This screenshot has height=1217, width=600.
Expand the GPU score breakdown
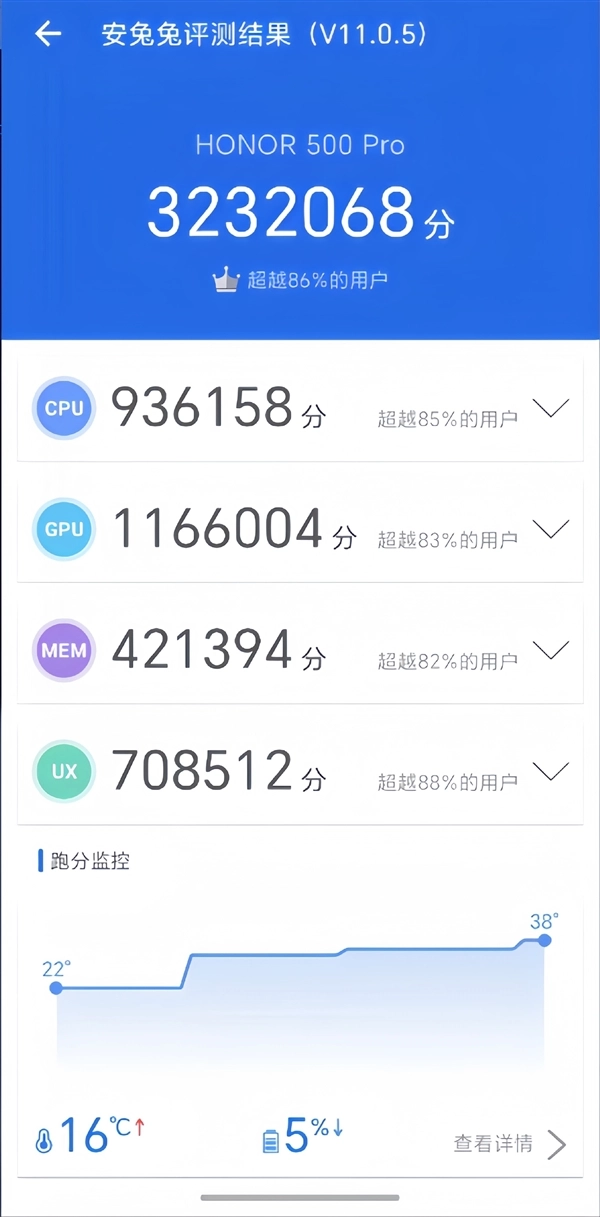click(x=551, y=529)
